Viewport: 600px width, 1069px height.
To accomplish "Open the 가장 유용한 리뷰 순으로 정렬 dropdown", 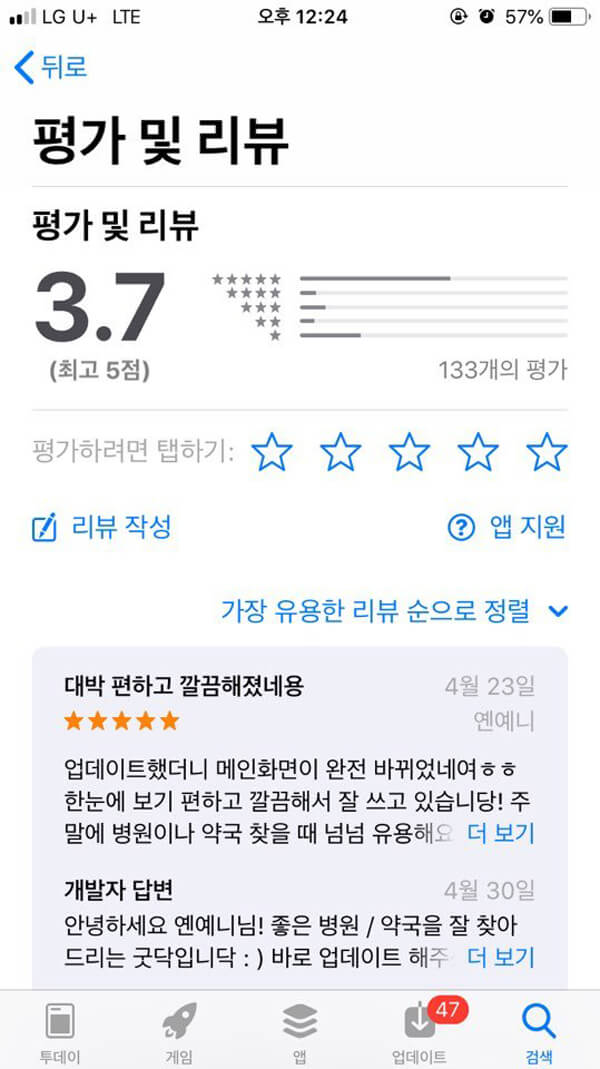I will (394, 610).
